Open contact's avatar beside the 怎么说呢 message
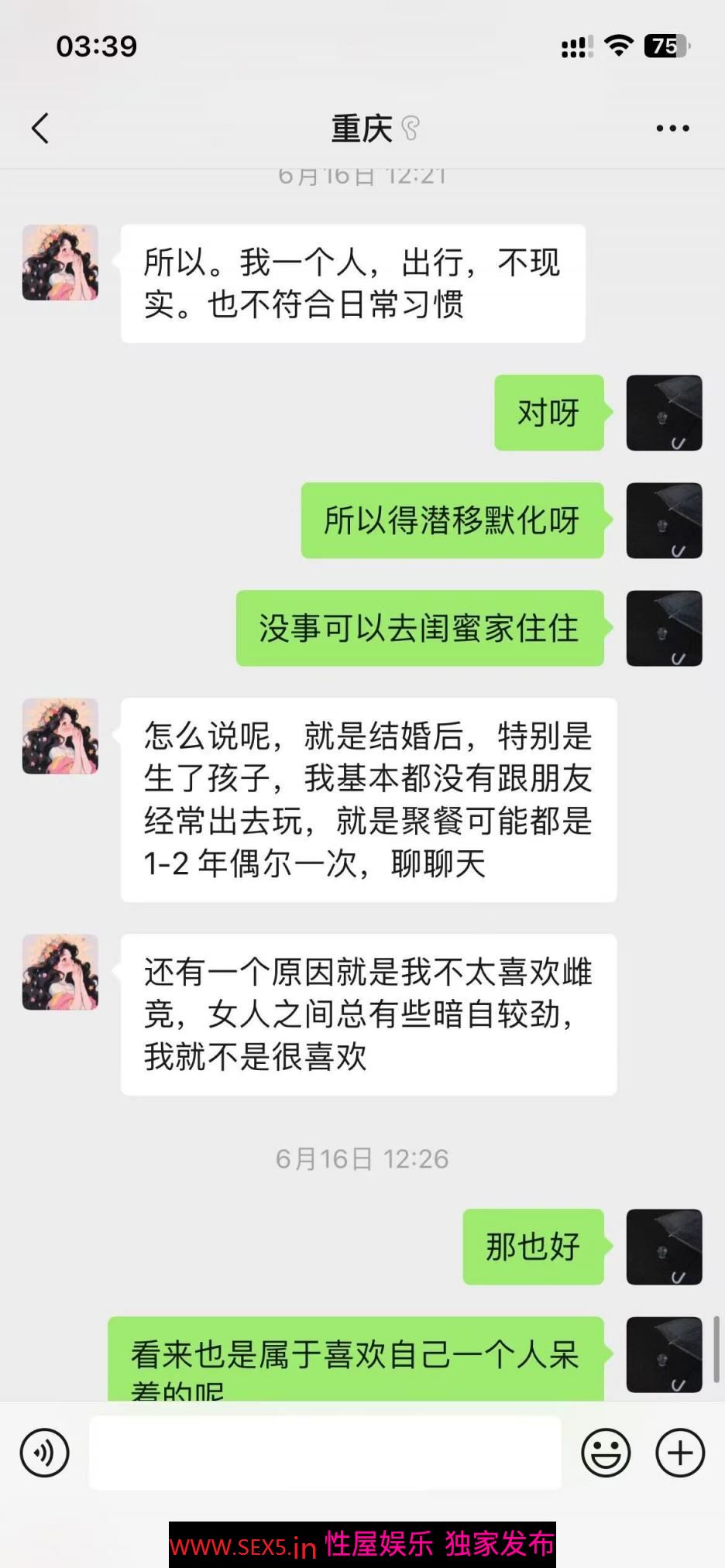 [60, 736]
